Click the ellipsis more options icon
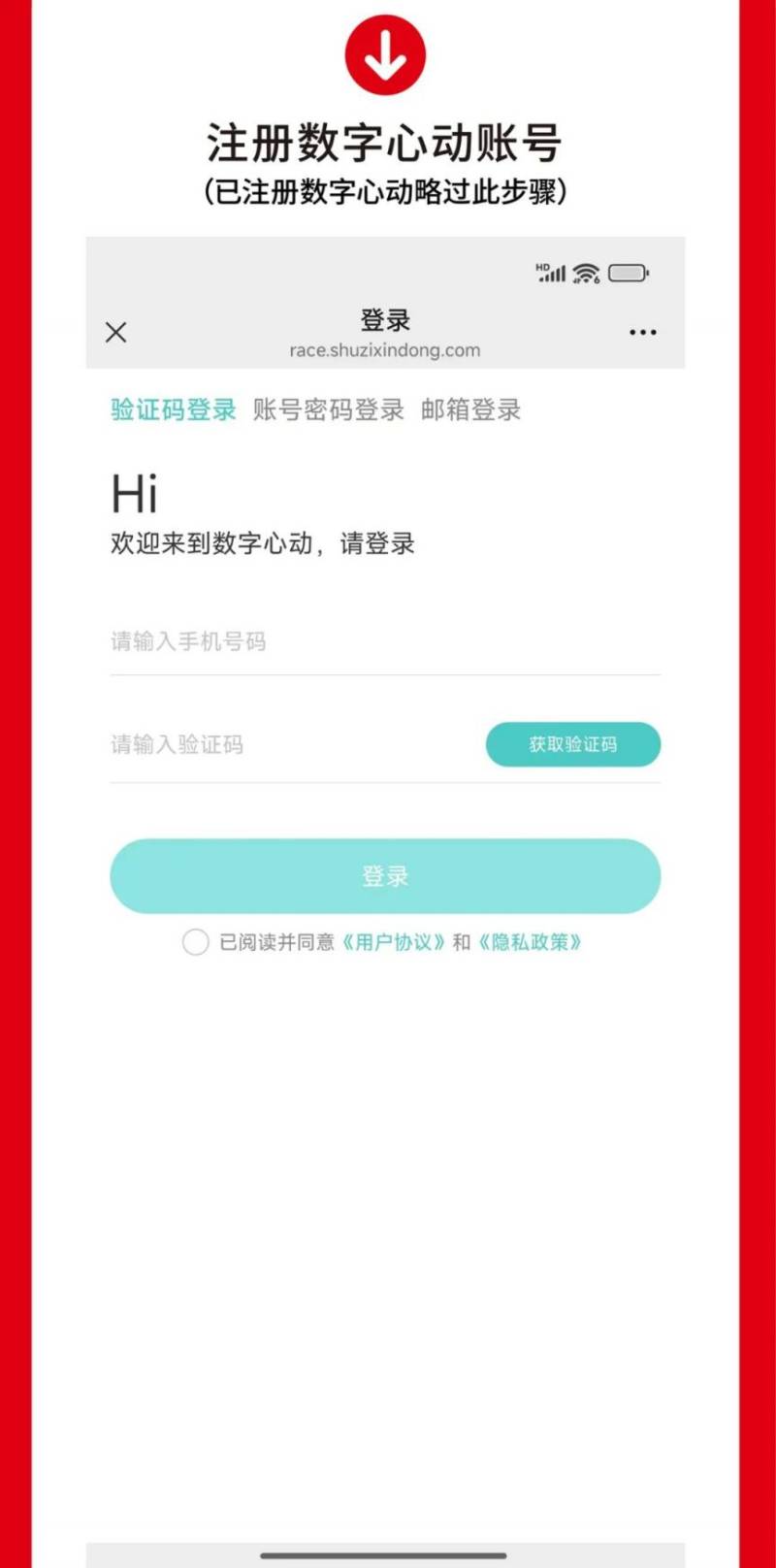The width and height of the screenshot is (776, 1568). pyautogui.click(x=643, y=333)
